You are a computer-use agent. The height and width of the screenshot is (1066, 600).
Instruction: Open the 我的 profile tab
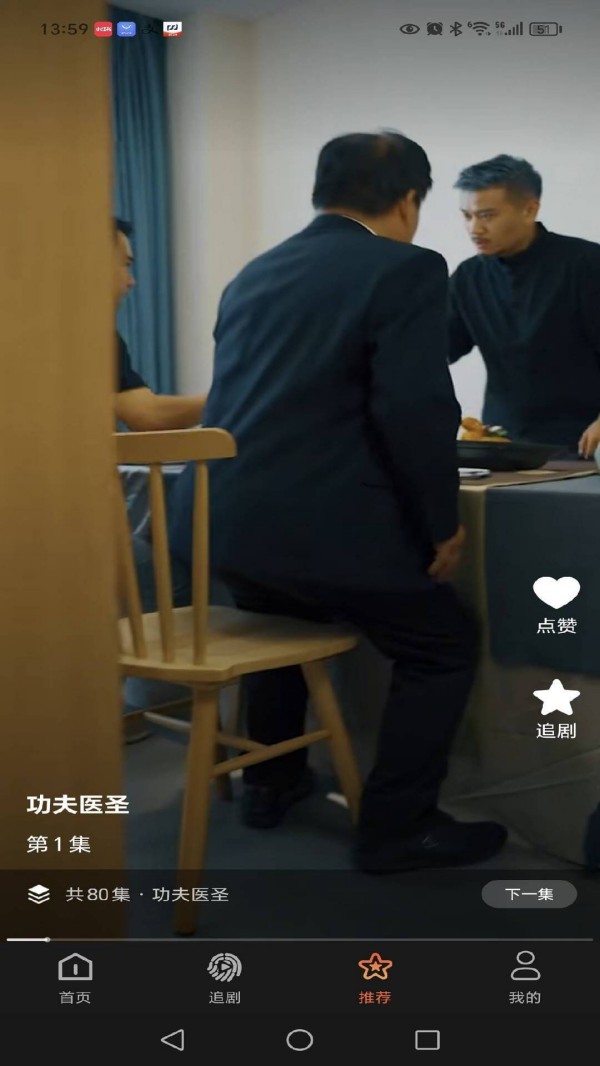point(524,977)
